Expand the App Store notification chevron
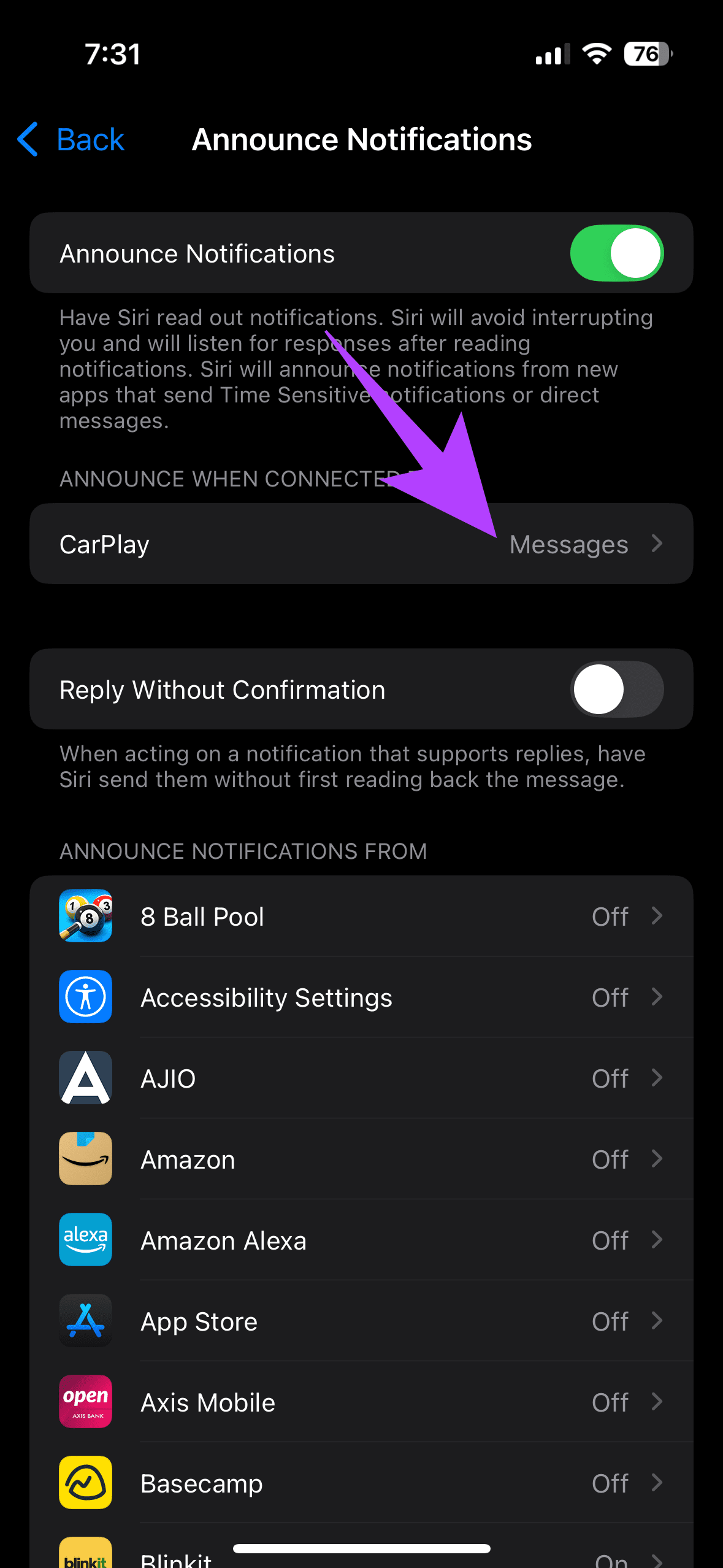This screenshot has width=723, height=1568. (x=658, y=1321)
